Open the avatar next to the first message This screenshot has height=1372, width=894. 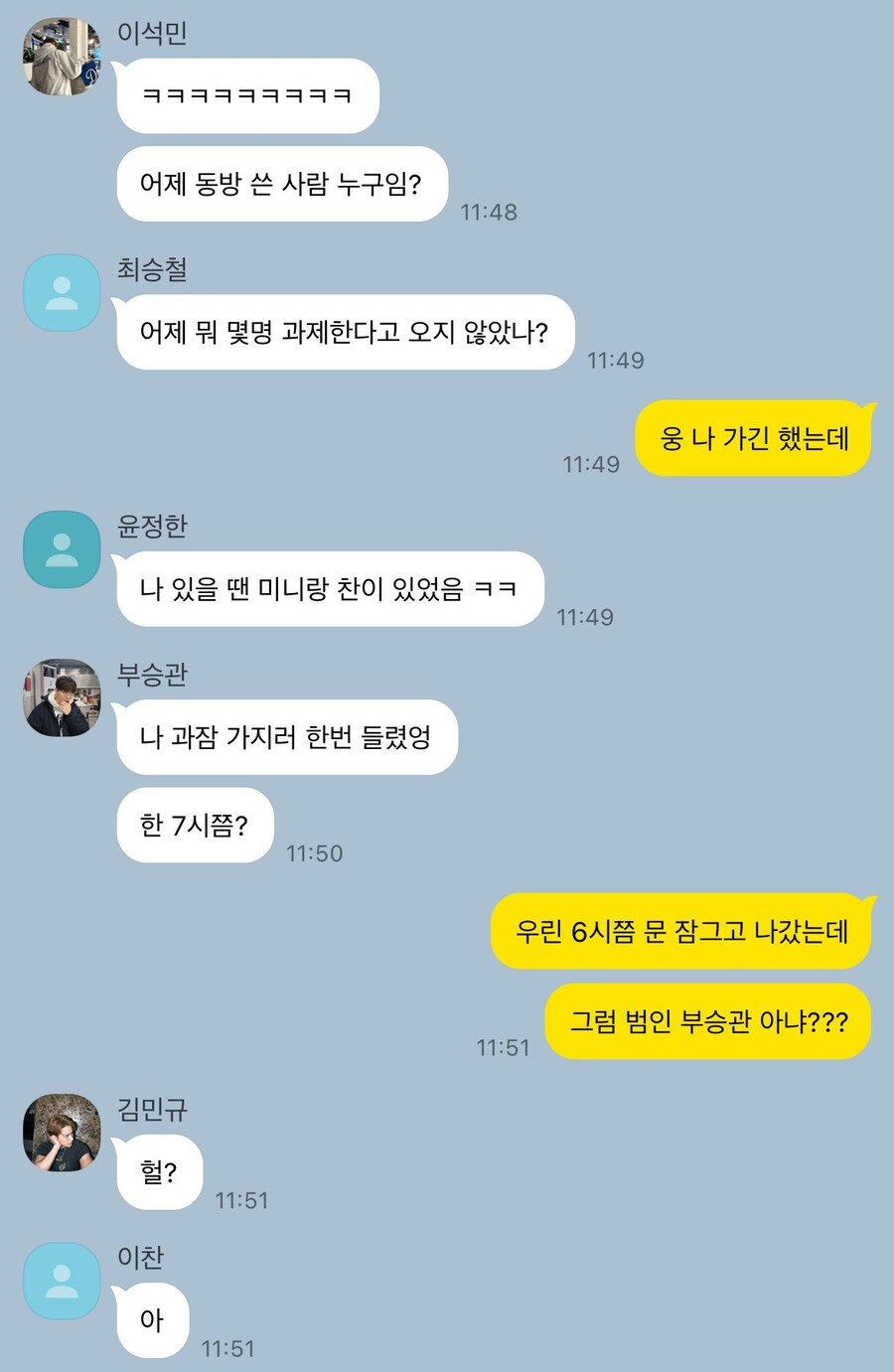(62, 52)
